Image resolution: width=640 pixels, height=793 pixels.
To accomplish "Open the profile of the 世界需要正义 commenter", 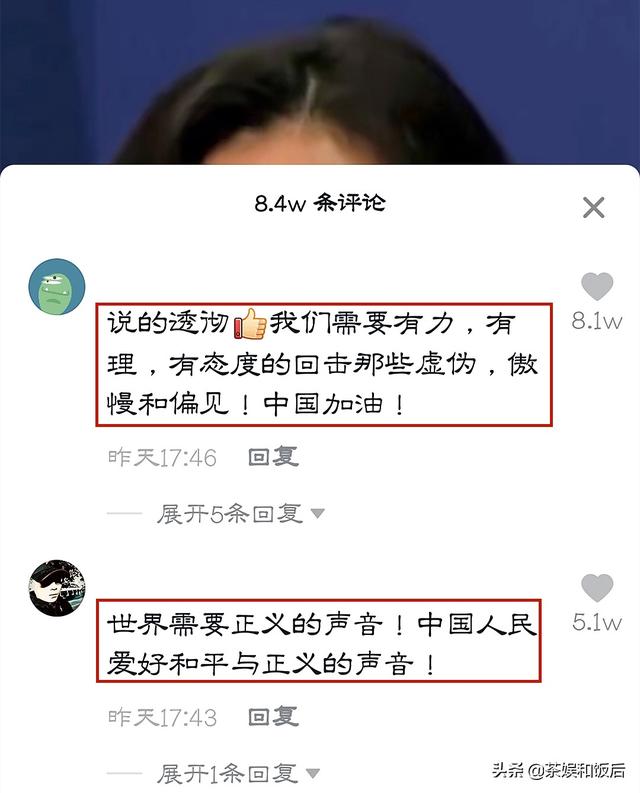I will tap(57, 588).
